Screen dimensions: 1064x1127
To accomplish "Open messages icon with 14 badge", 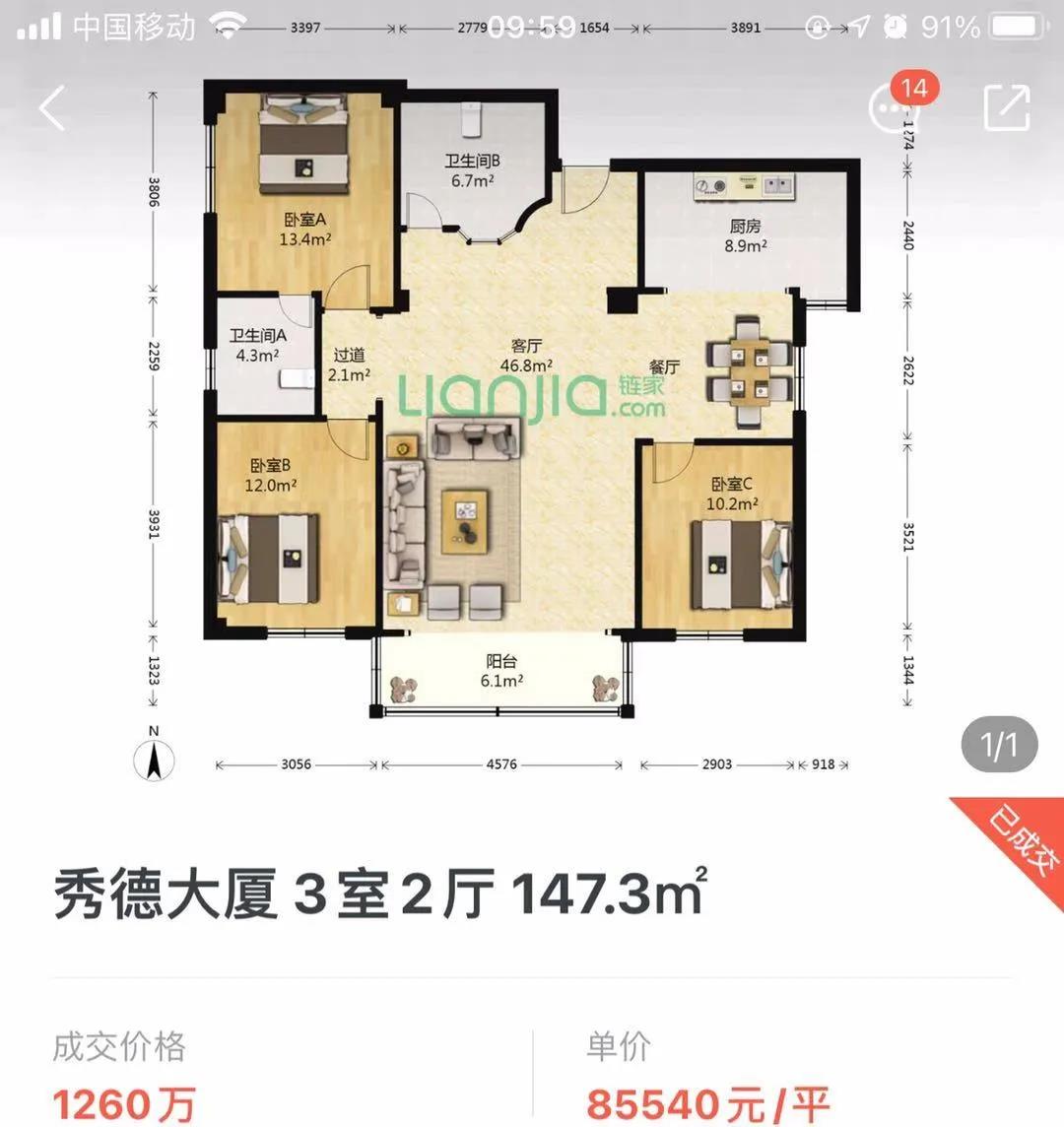I will [x=895, y=106].
